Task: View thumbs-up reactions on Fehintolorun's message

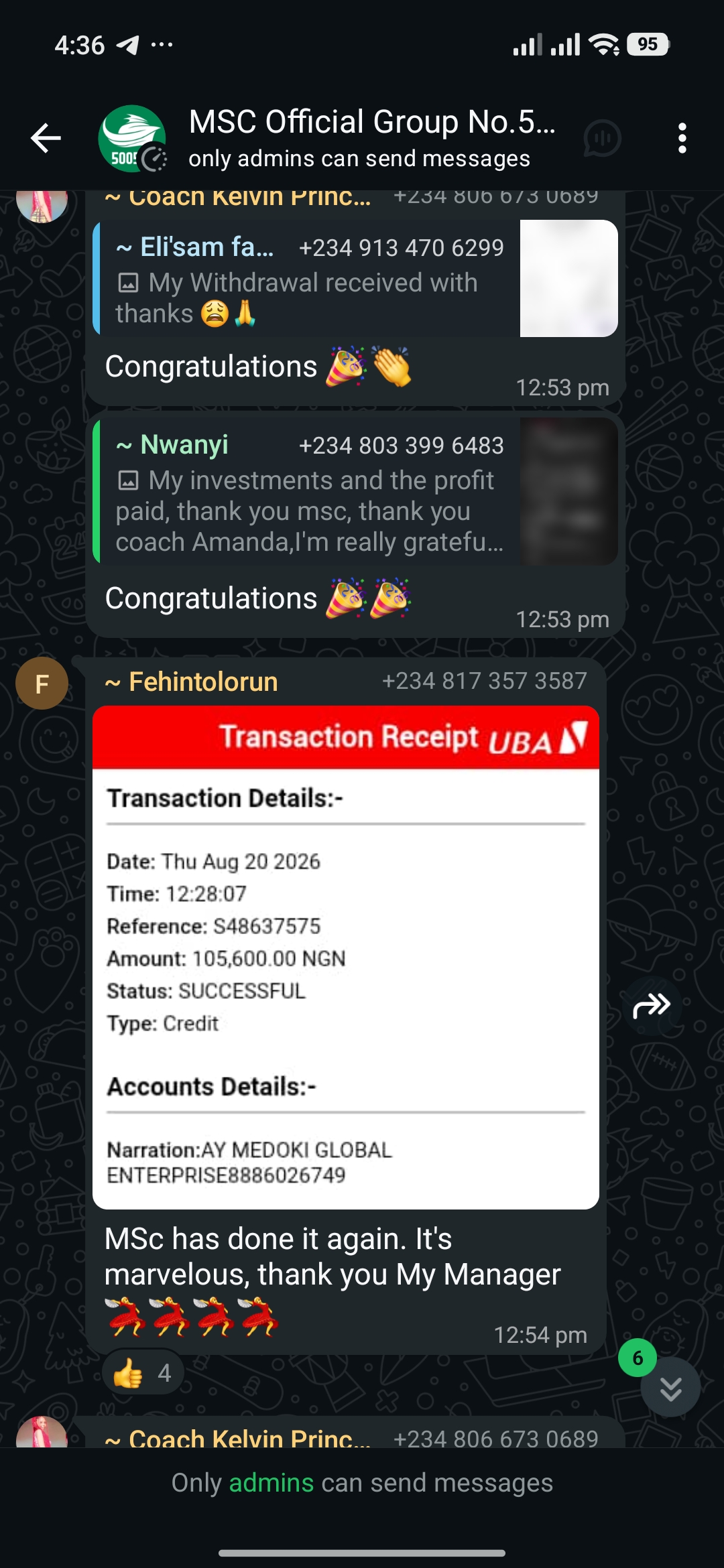Action: point(142,1373)
